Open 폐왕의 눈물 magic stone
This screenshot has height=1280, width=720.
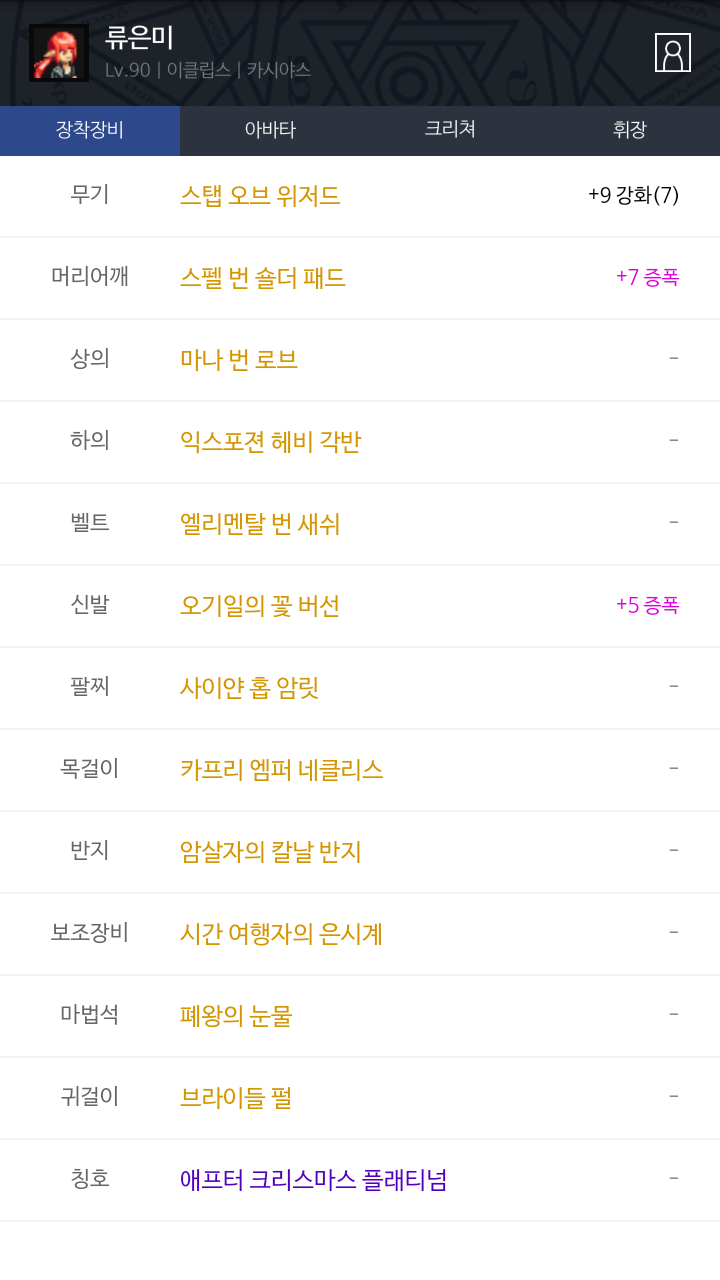click(x=236, y=1016)
